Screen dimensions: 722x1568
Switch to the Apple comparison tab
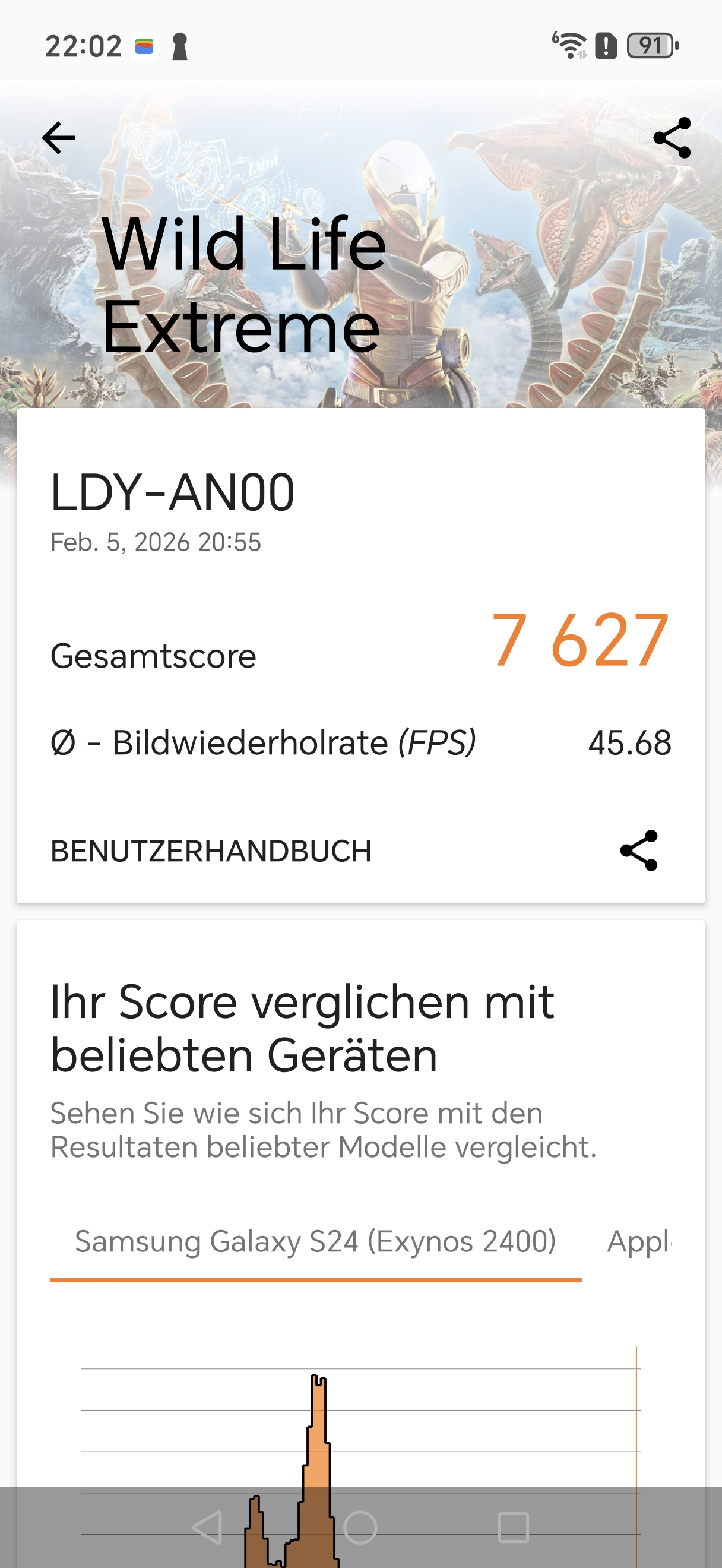coord(640,1242)
